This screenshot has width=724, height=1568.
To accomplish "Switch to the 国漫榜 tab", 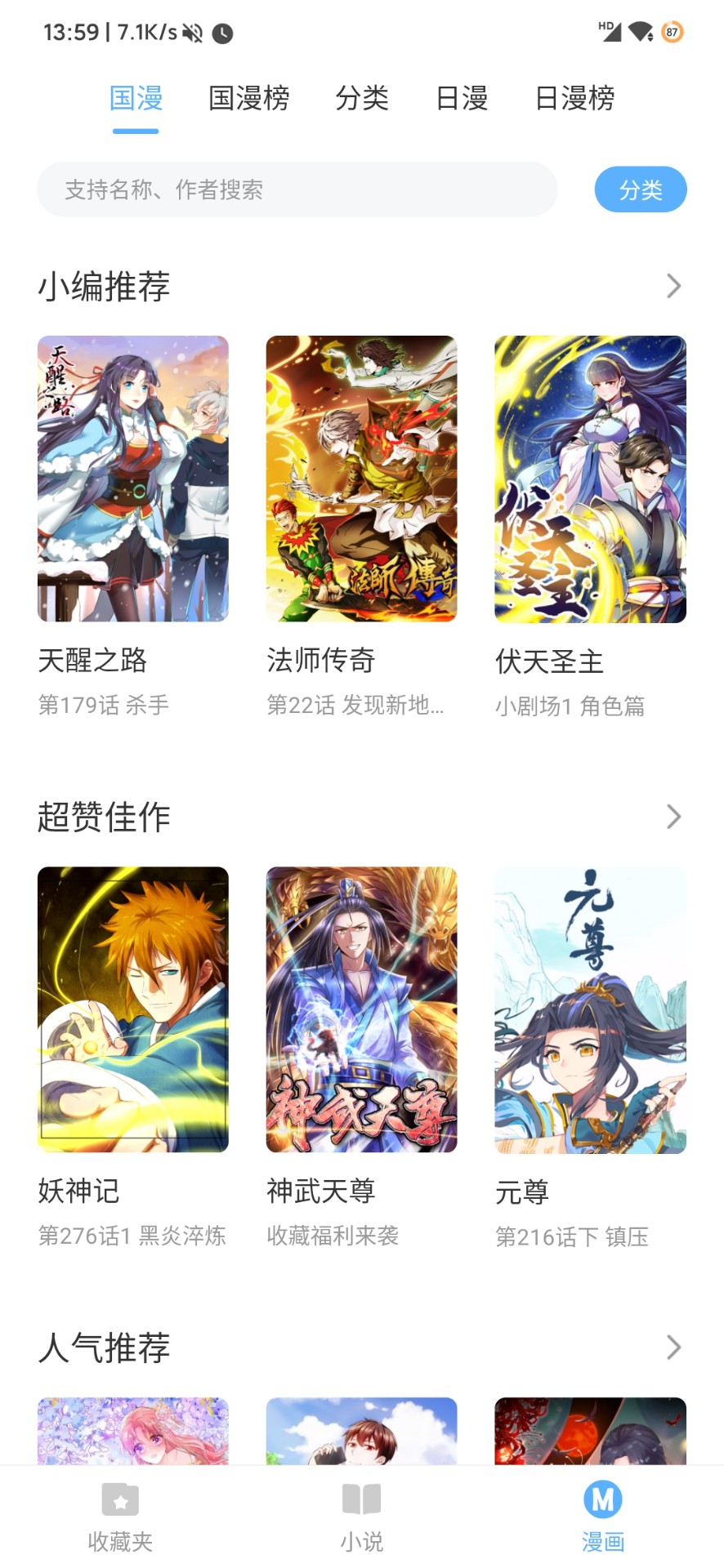I will click(x=249, y=98).
